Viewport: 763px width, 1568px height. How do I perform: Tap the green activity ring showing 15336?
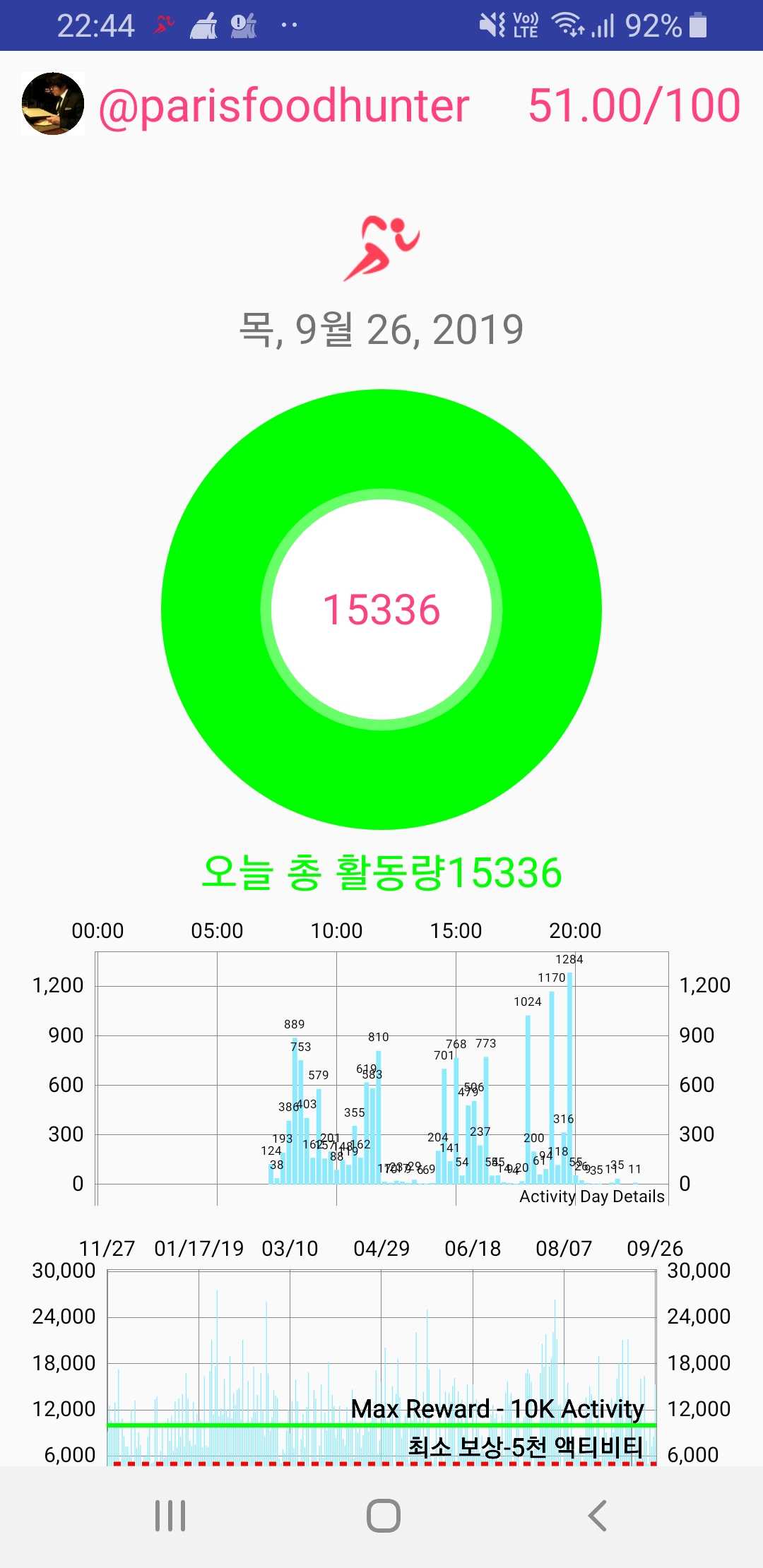[381, 610]
